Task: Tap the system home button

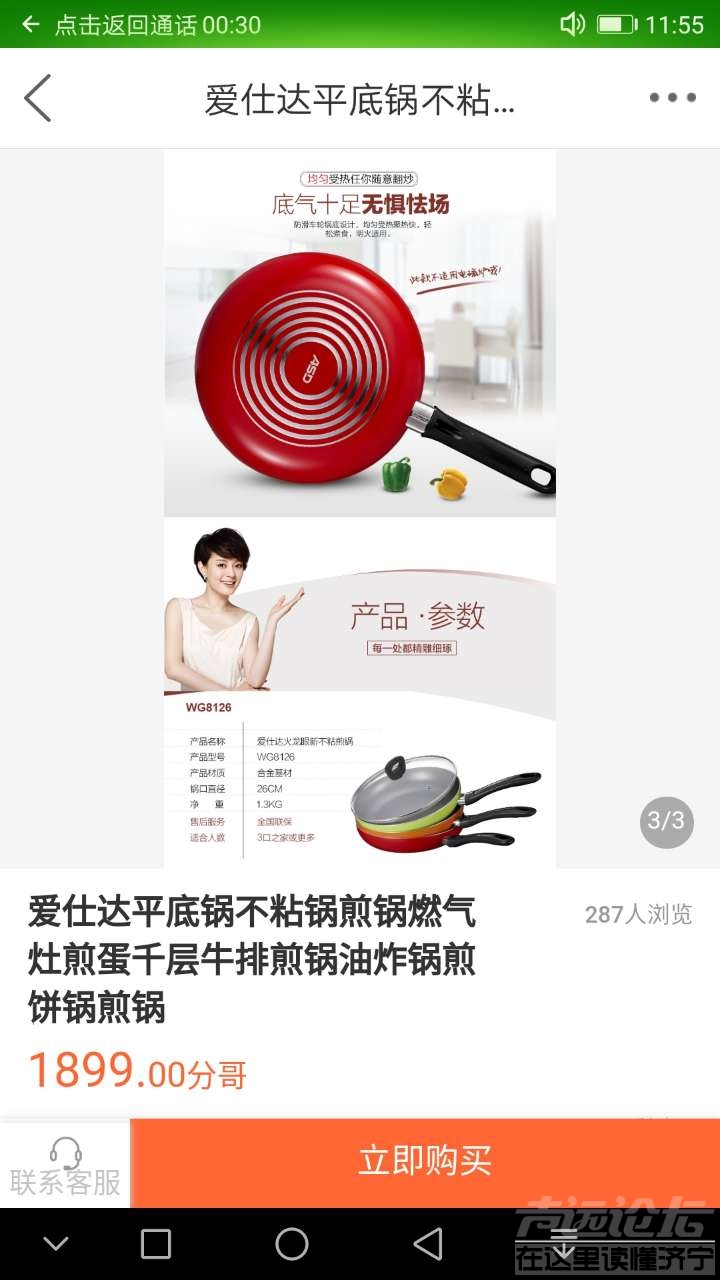Action: coord(291,1244)
